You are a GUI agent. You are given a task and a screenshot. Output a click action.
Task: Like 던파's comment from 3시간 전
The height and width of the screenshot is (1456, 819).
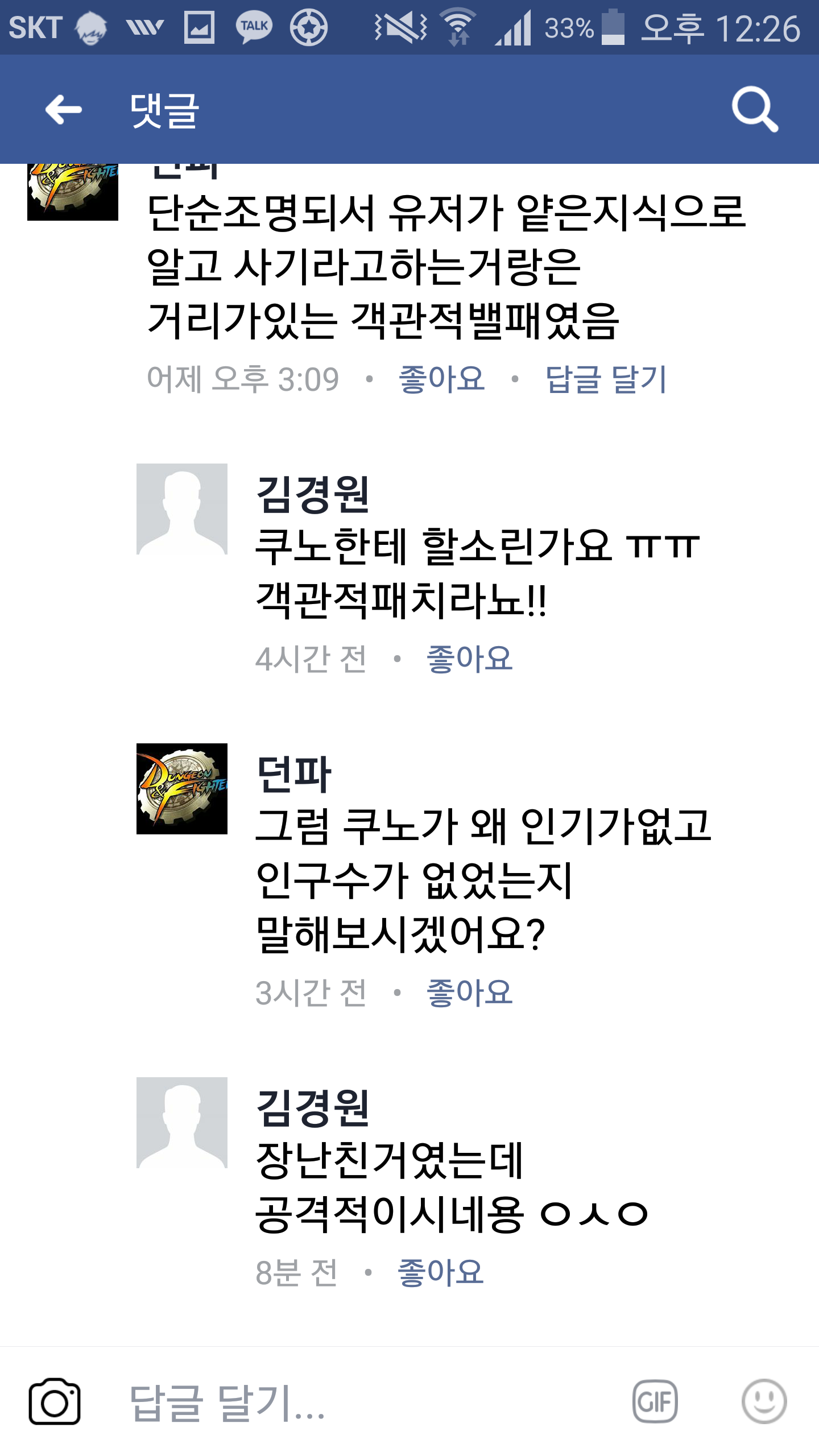coord(469,992)
